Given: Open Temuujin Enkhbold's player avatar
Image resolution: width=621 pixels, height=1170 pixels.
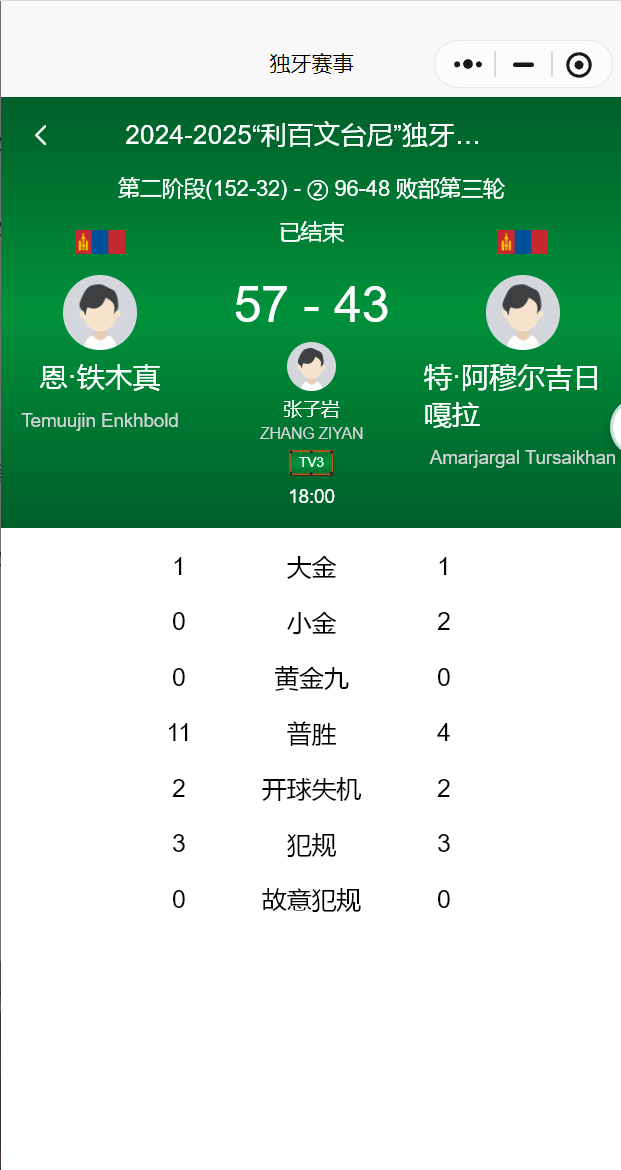Looking at the screenshot, I should tap(100, 312).
